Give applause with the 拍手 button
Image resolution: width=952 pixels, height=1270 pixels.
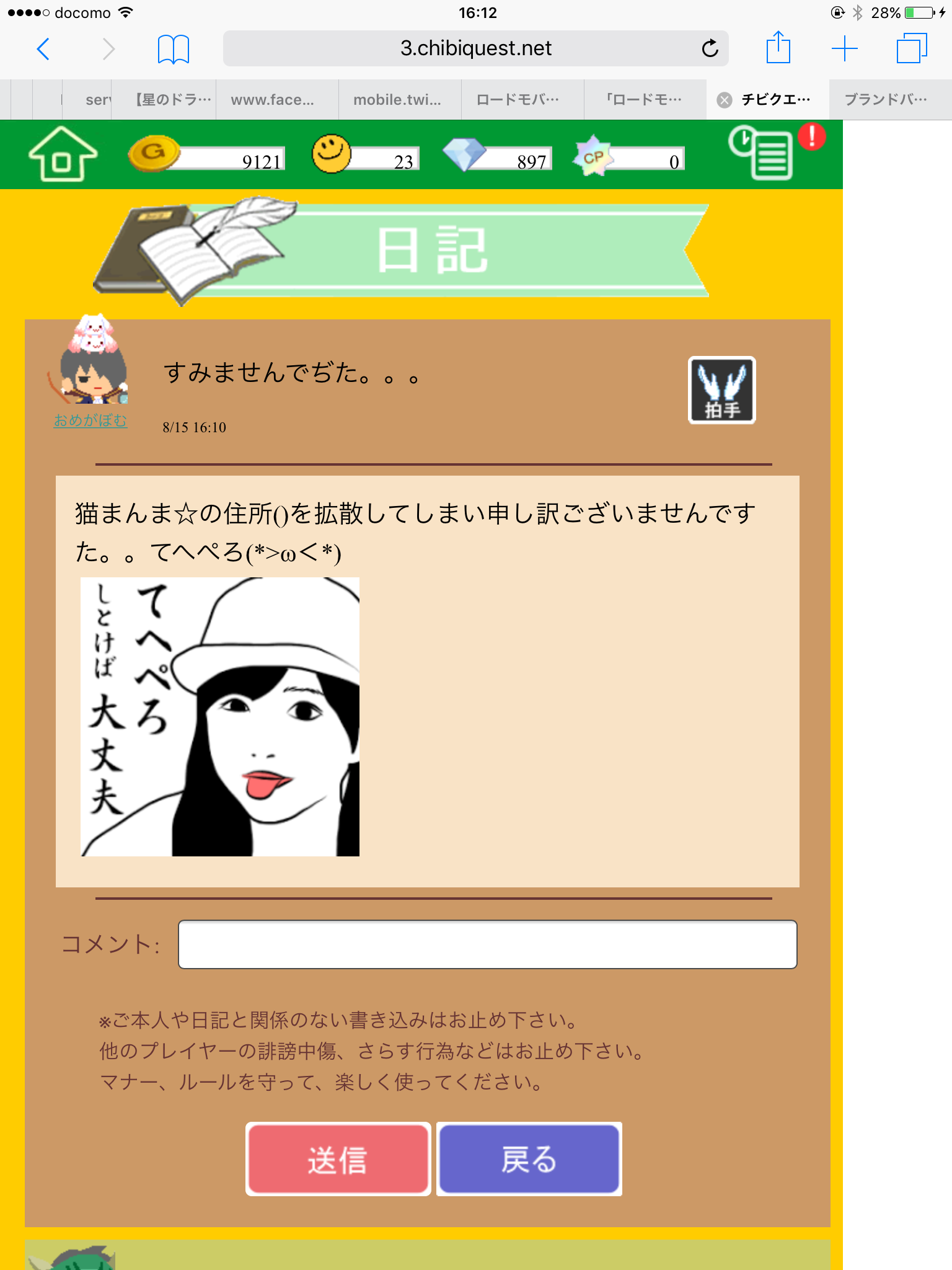click(721, 390)
